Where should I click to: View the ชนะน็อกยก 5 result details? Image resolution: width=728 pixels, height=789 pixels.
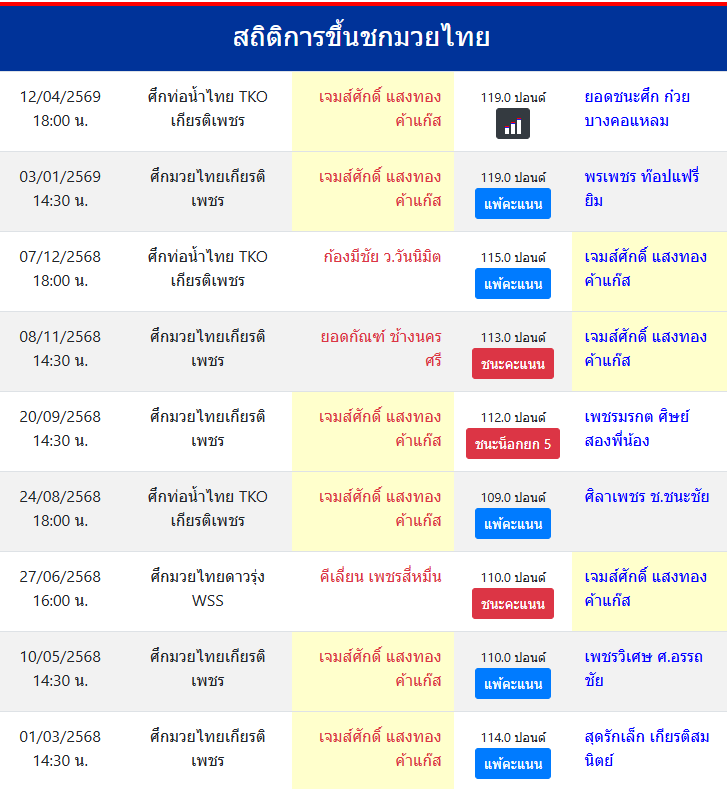[513, 444]
